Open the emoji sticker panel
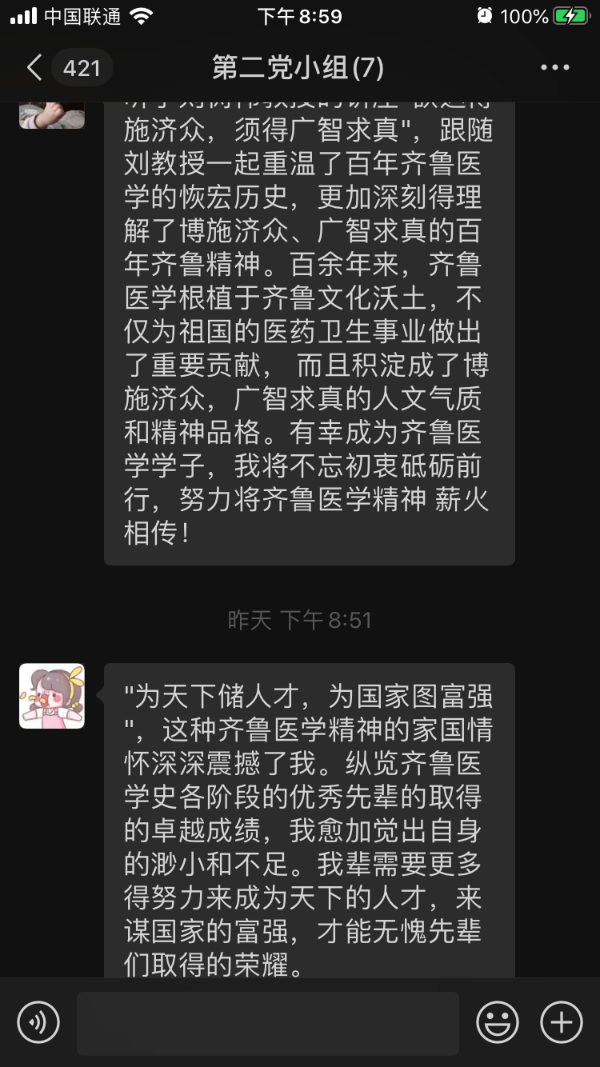Image resolution: width=600 pixels, height=1067 pixels. (x=497, y=1022)
